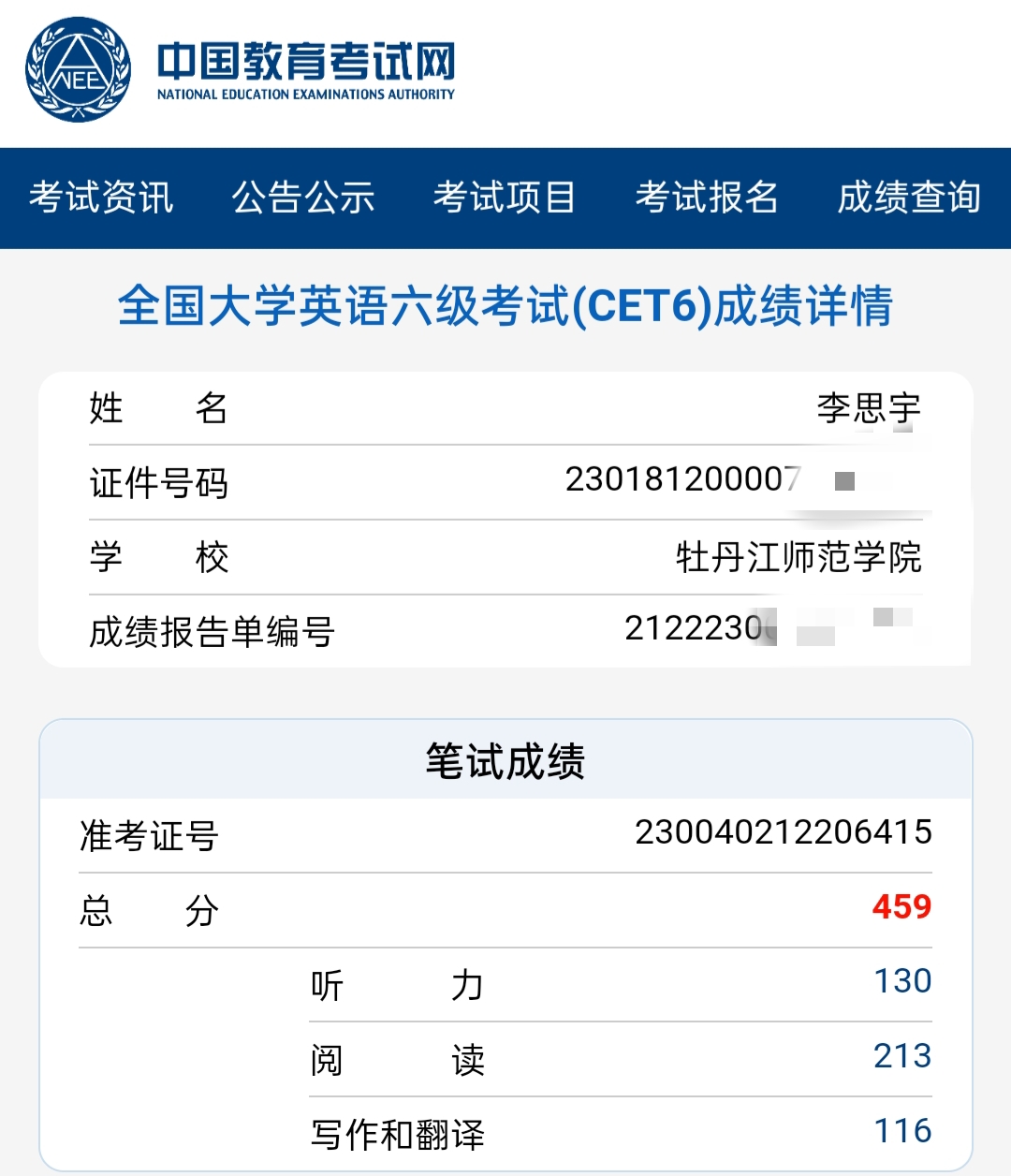Open the 考试资讯 navigation tab
The image size is (1011, 1176).
(x=101, y=198)
